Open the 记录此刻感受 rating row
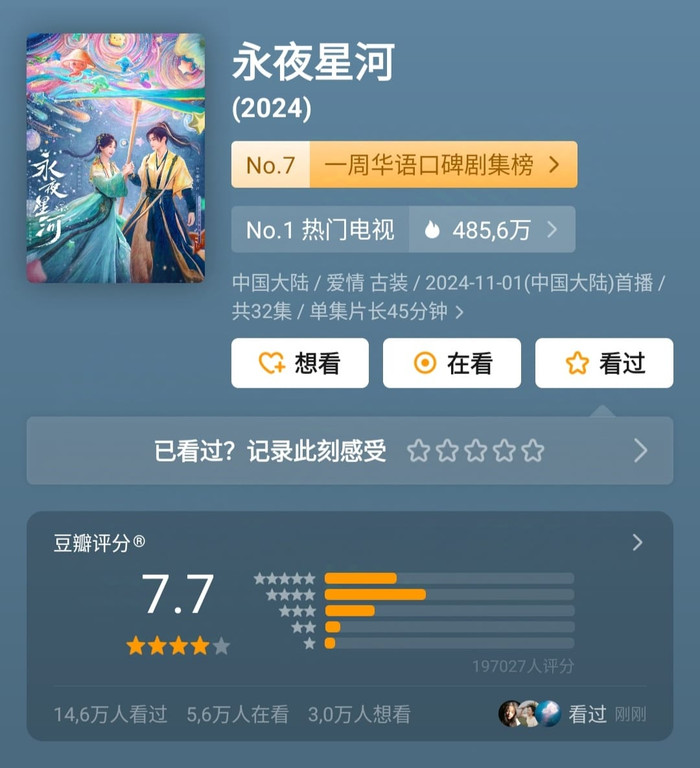 (349, 451)
